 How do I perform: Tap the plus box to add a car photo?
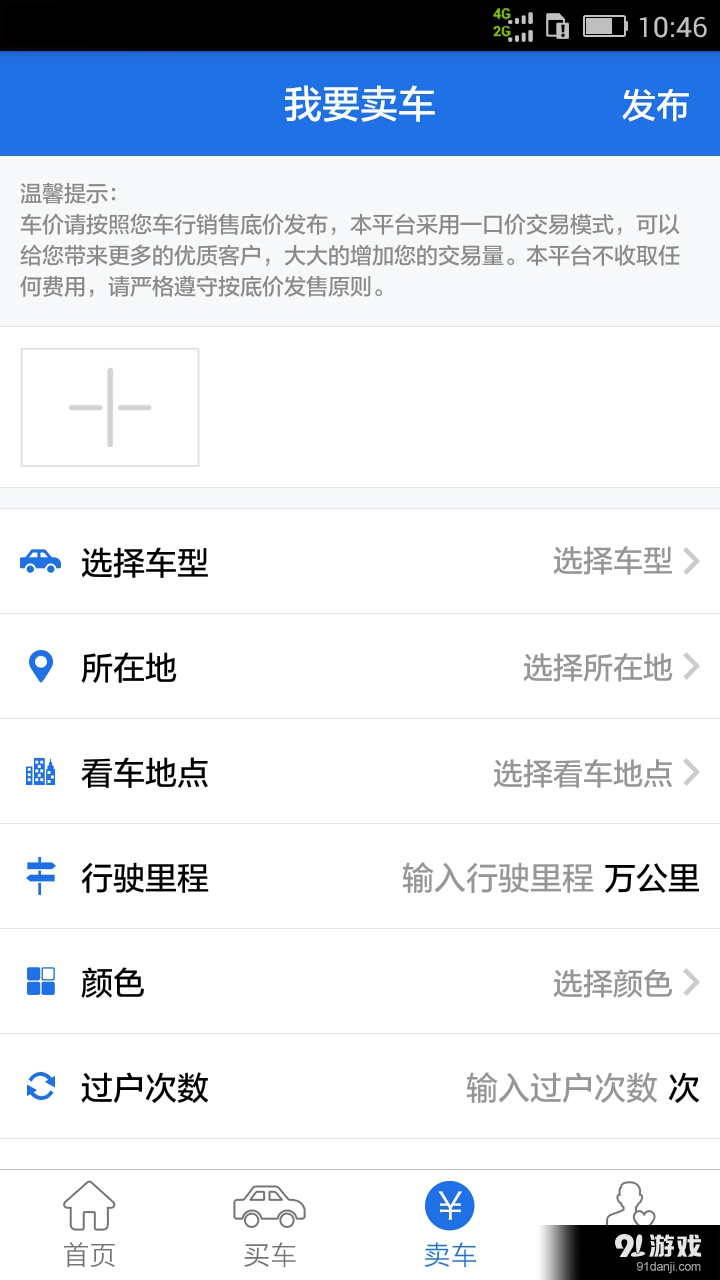[x=109, y=407]
